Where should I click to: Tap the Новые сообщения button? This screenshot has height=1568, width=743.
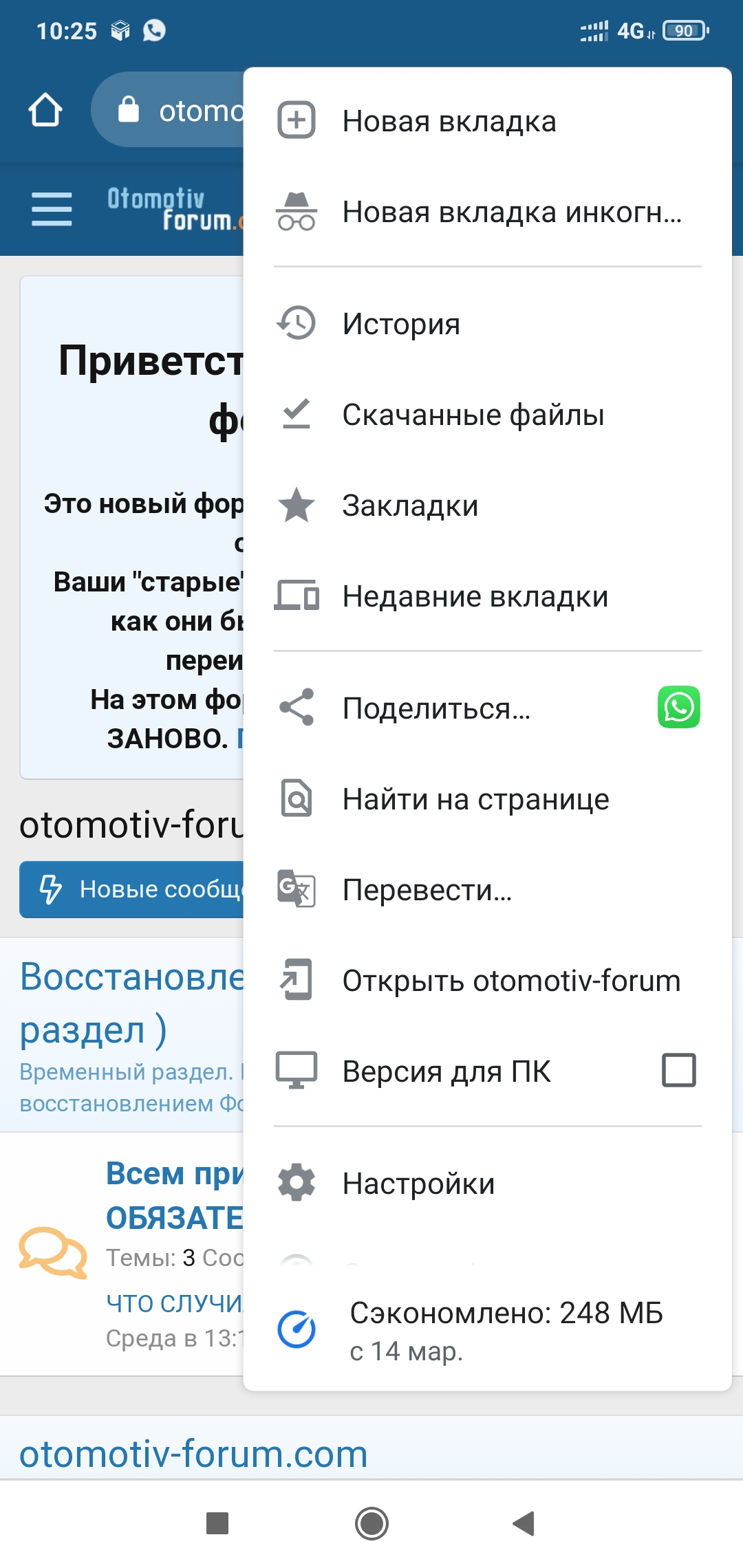tap(132, 889)
